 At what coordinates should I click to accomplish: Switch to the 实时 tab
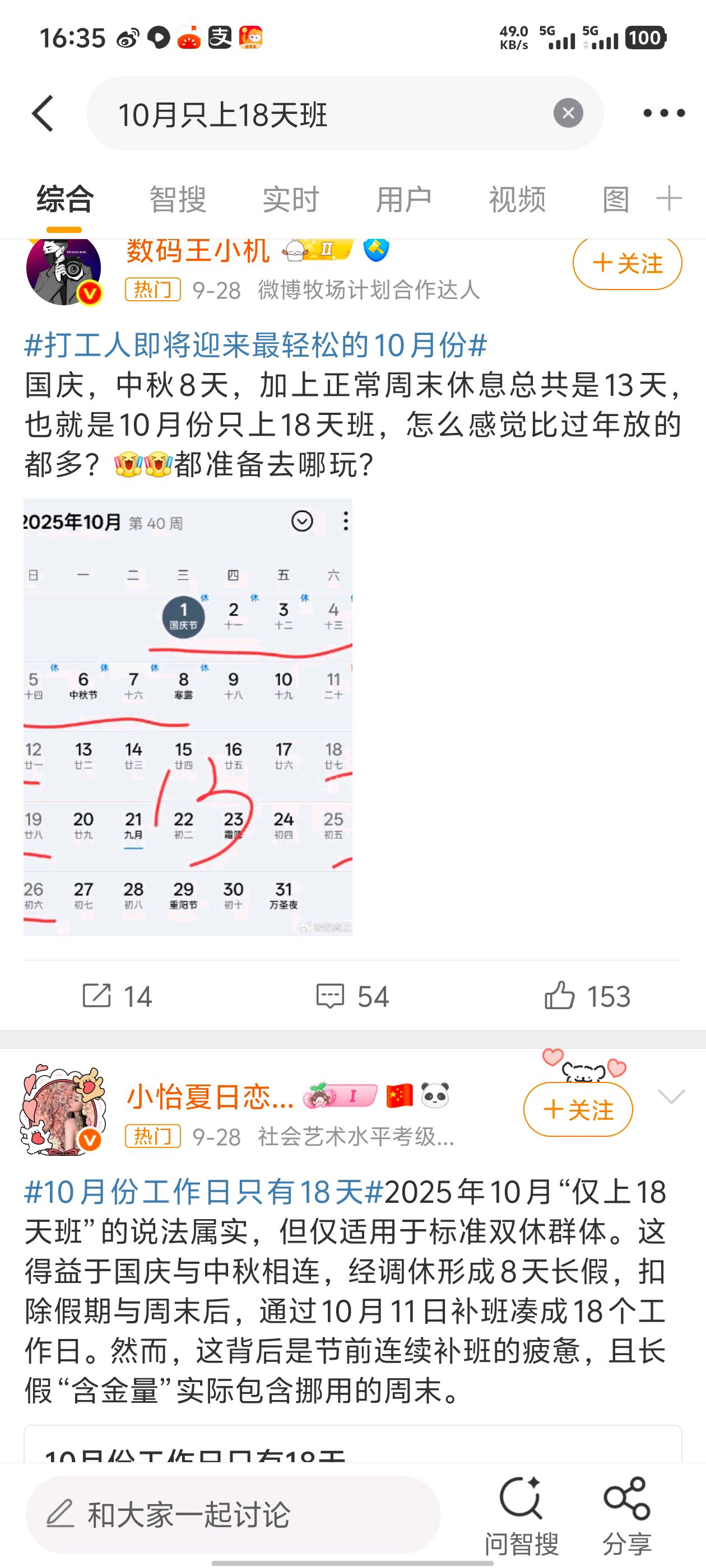click(291, 200)
